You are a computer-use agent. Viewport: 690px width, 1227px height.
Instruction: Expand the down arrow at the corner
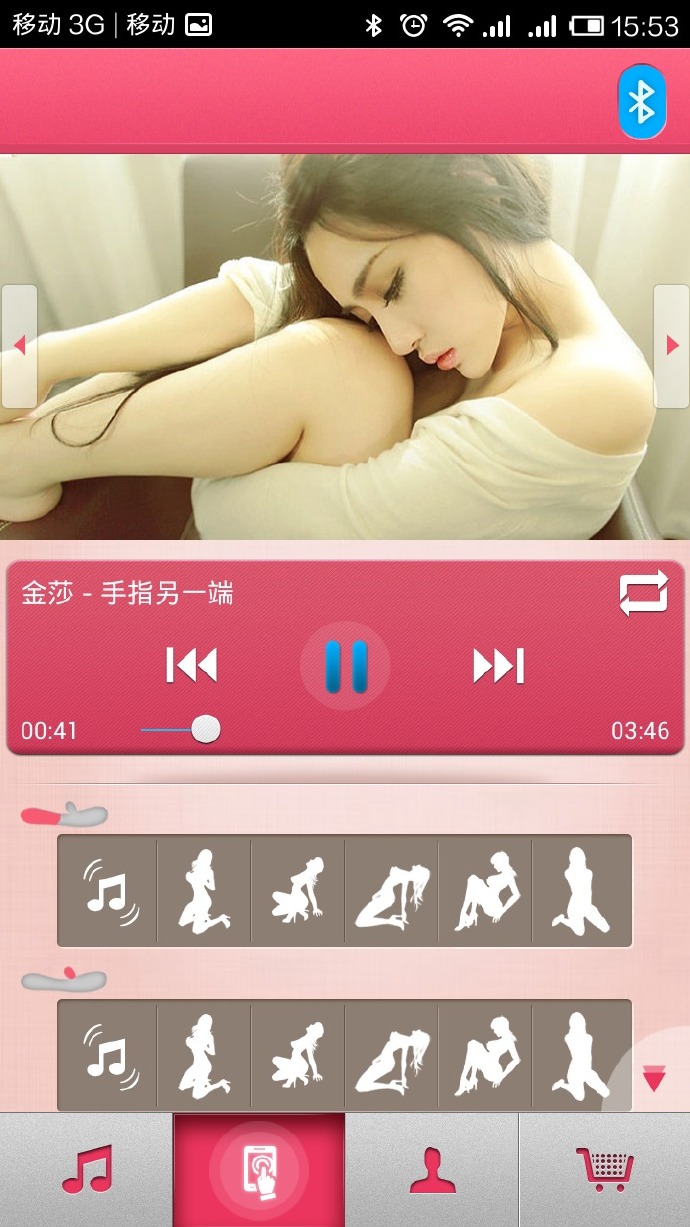pos(654,1079)
